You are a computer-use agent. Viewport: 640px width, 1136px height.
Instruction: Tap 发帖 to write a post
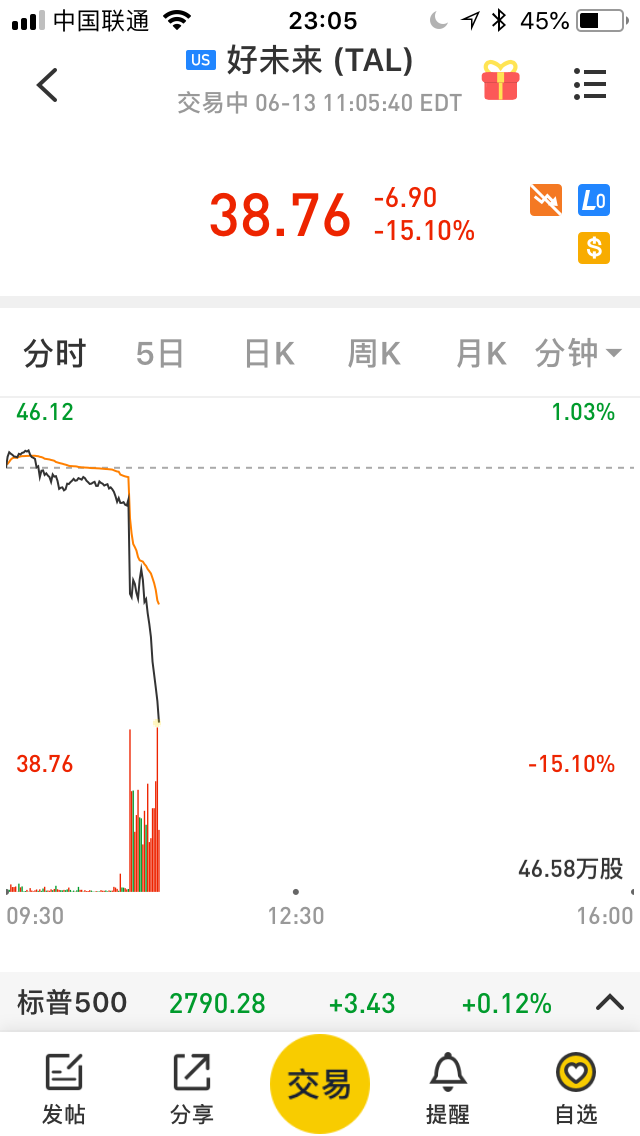(x=64, y=1088)
